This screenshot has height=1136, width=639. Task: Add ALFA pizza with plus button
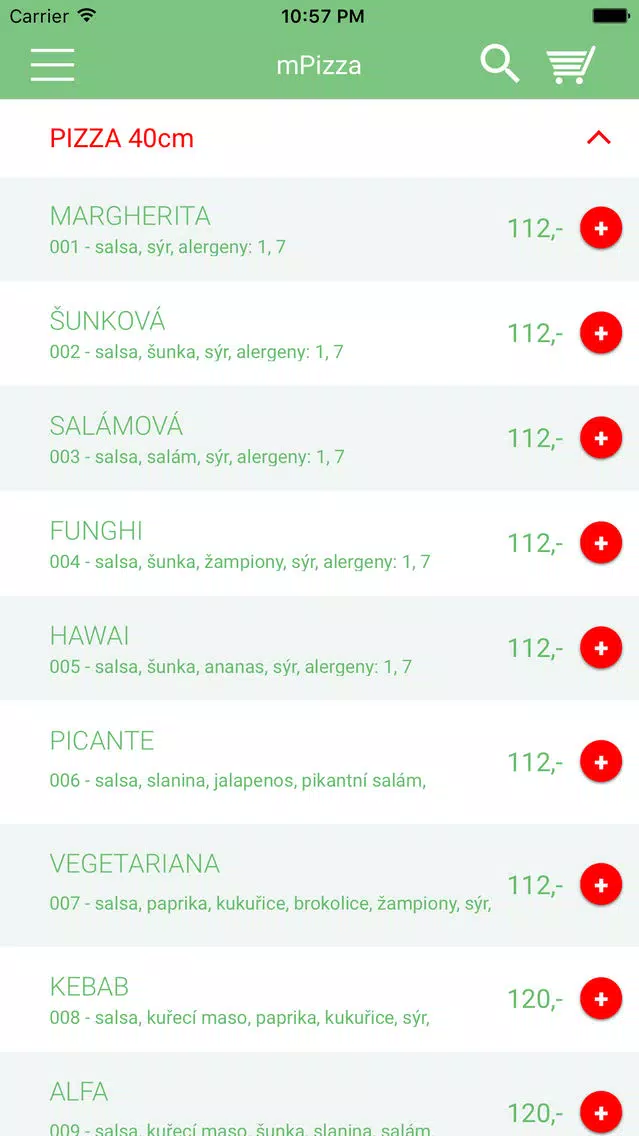[601, 1113]
